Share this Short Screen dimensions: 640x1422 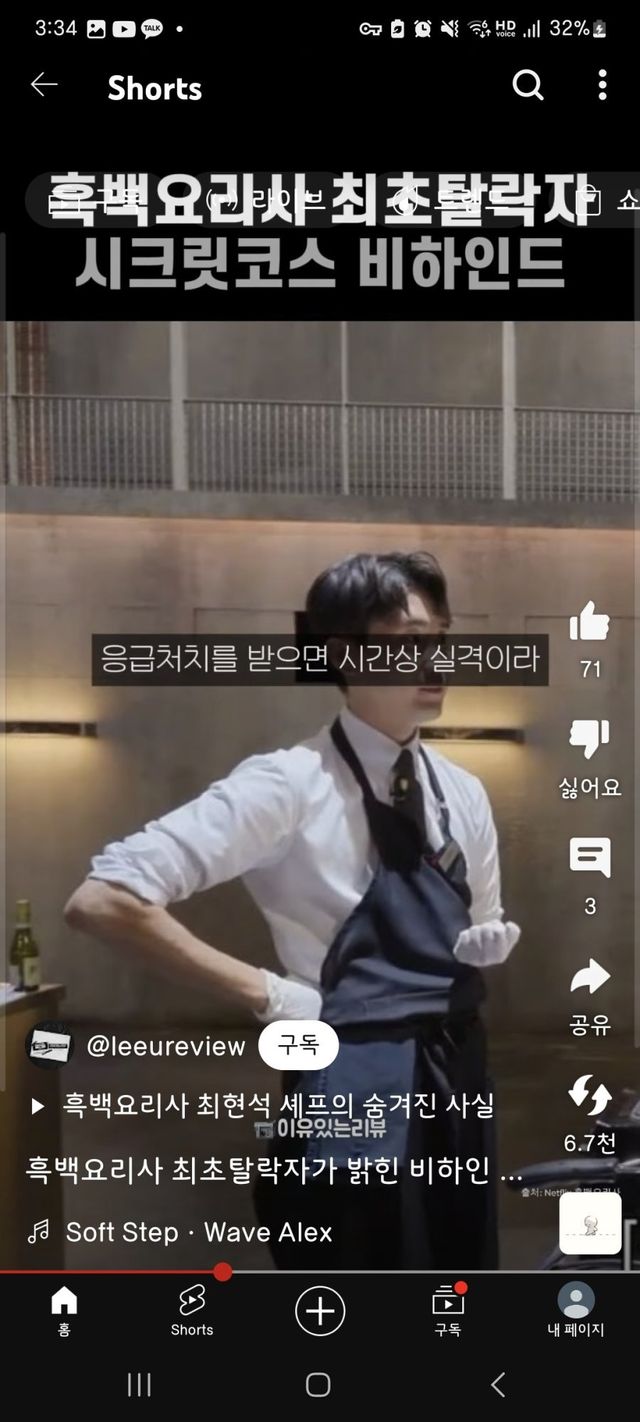pyautogui.click(x=589, y=977)
